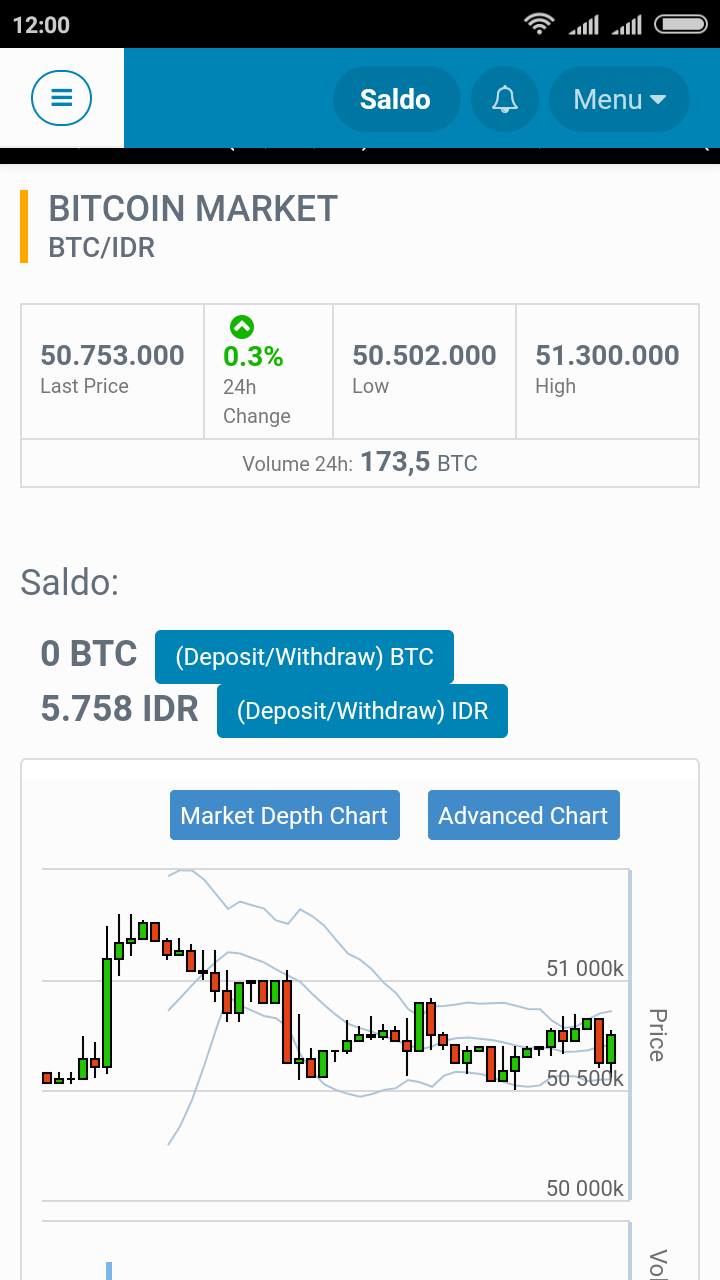Show the Market Depth Chart
This screenshot has width=720, height=1280.
(x=284, y=815)
